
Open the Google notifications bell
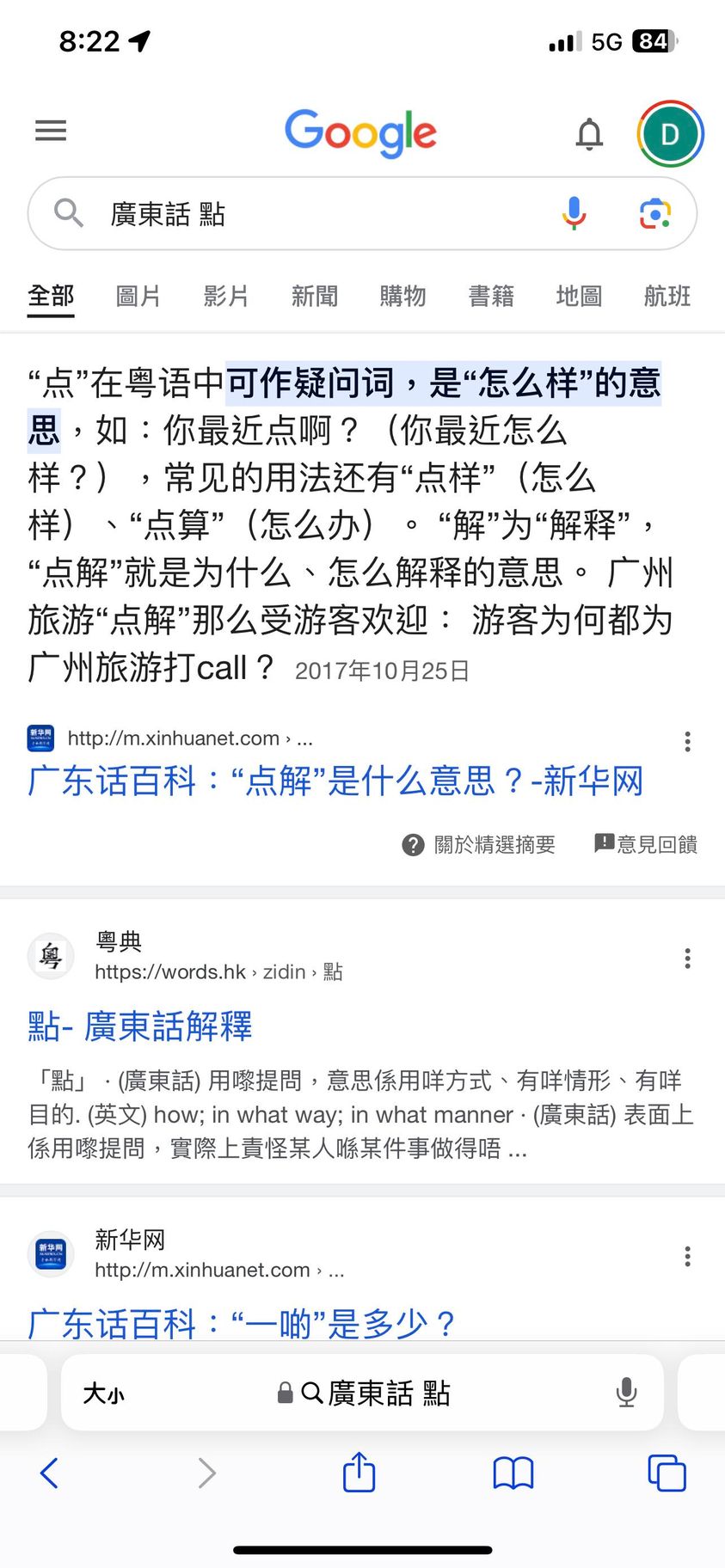[589, 134]
